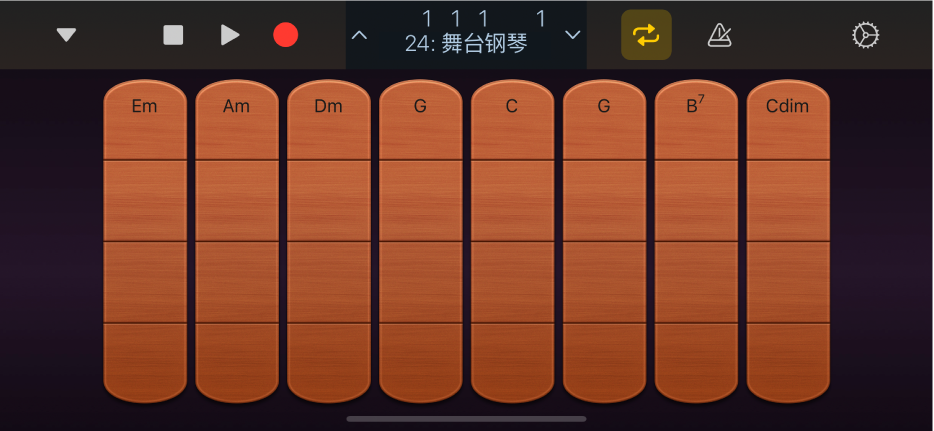
Task: Start recording with the red button
Action: (x=286, y=35)
